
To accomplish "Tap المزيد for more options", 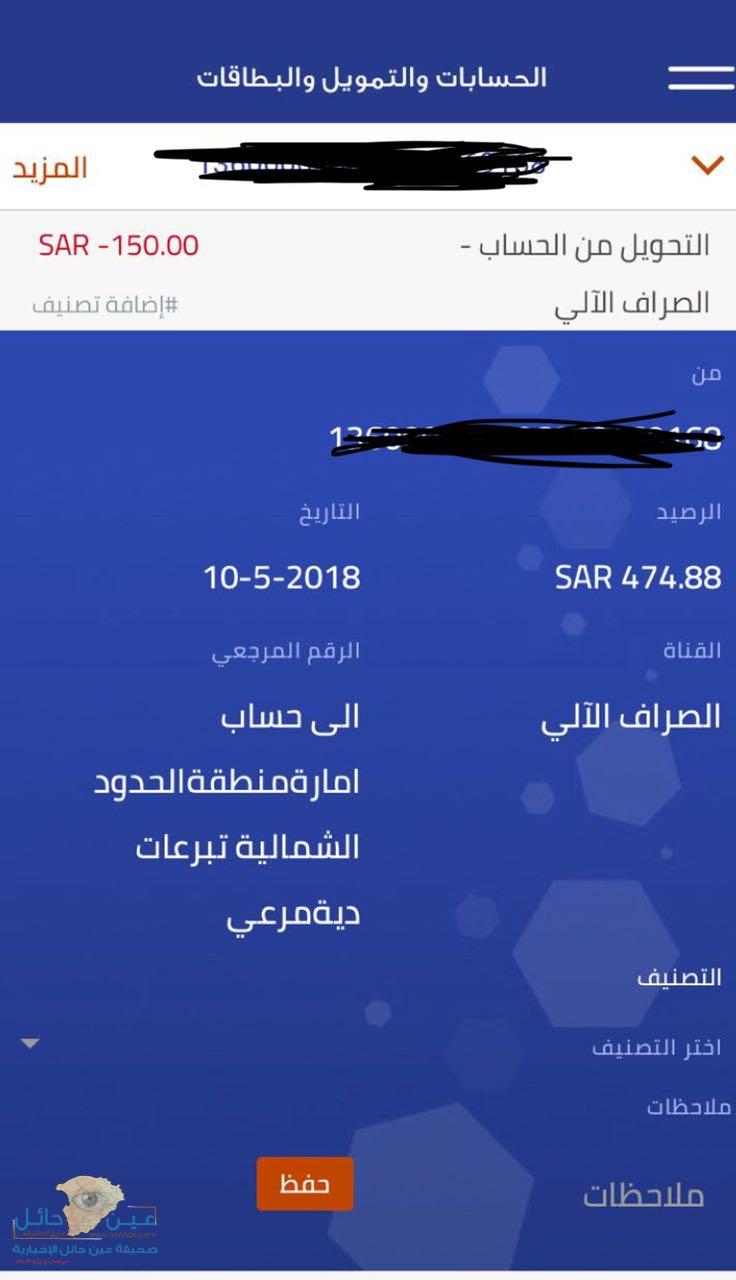I will pyautogui.click(x=50, y=167).
